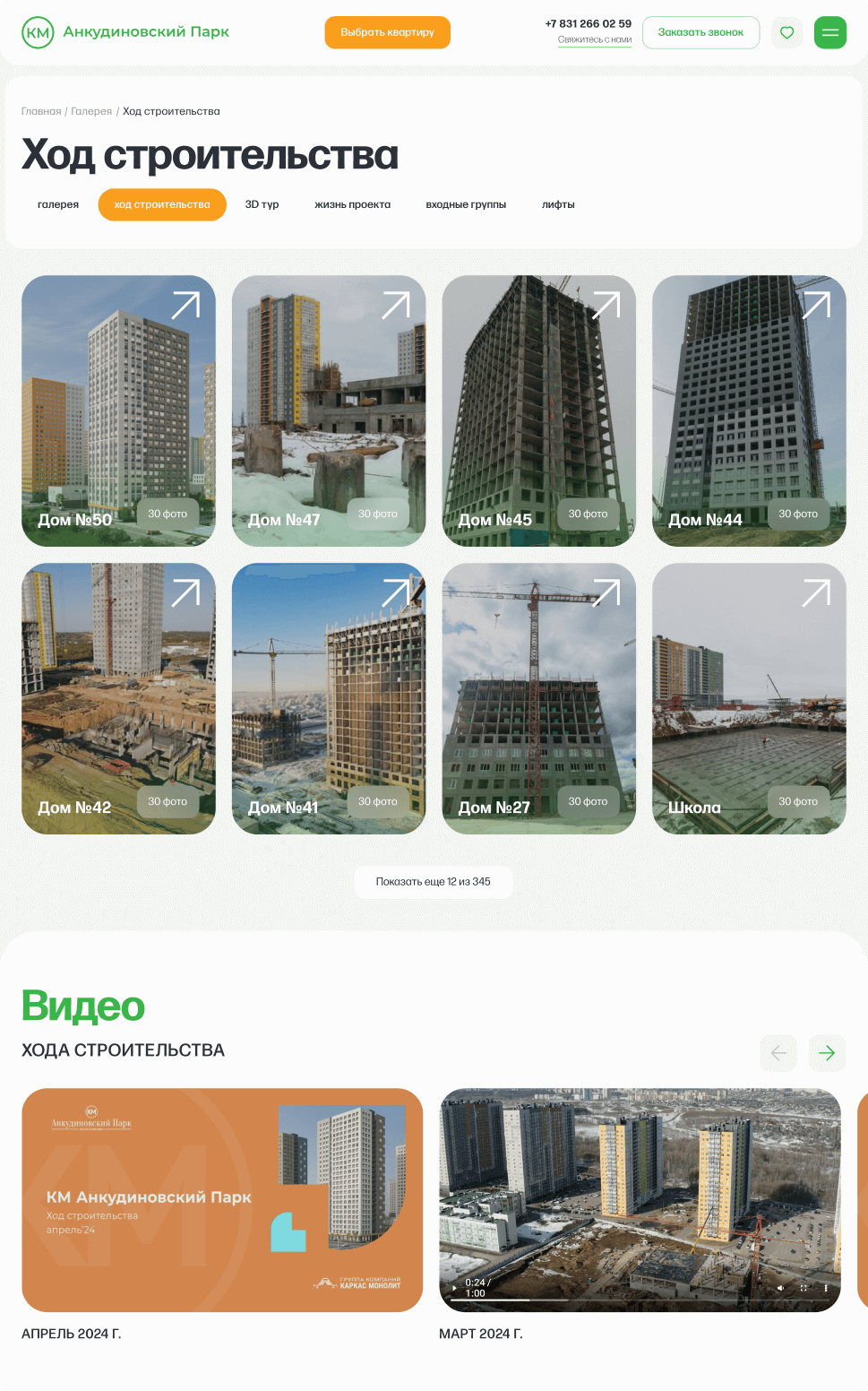Switch to the жизнь проекта tab
This screenshot has height=1391, width=868.
(352, 205)
